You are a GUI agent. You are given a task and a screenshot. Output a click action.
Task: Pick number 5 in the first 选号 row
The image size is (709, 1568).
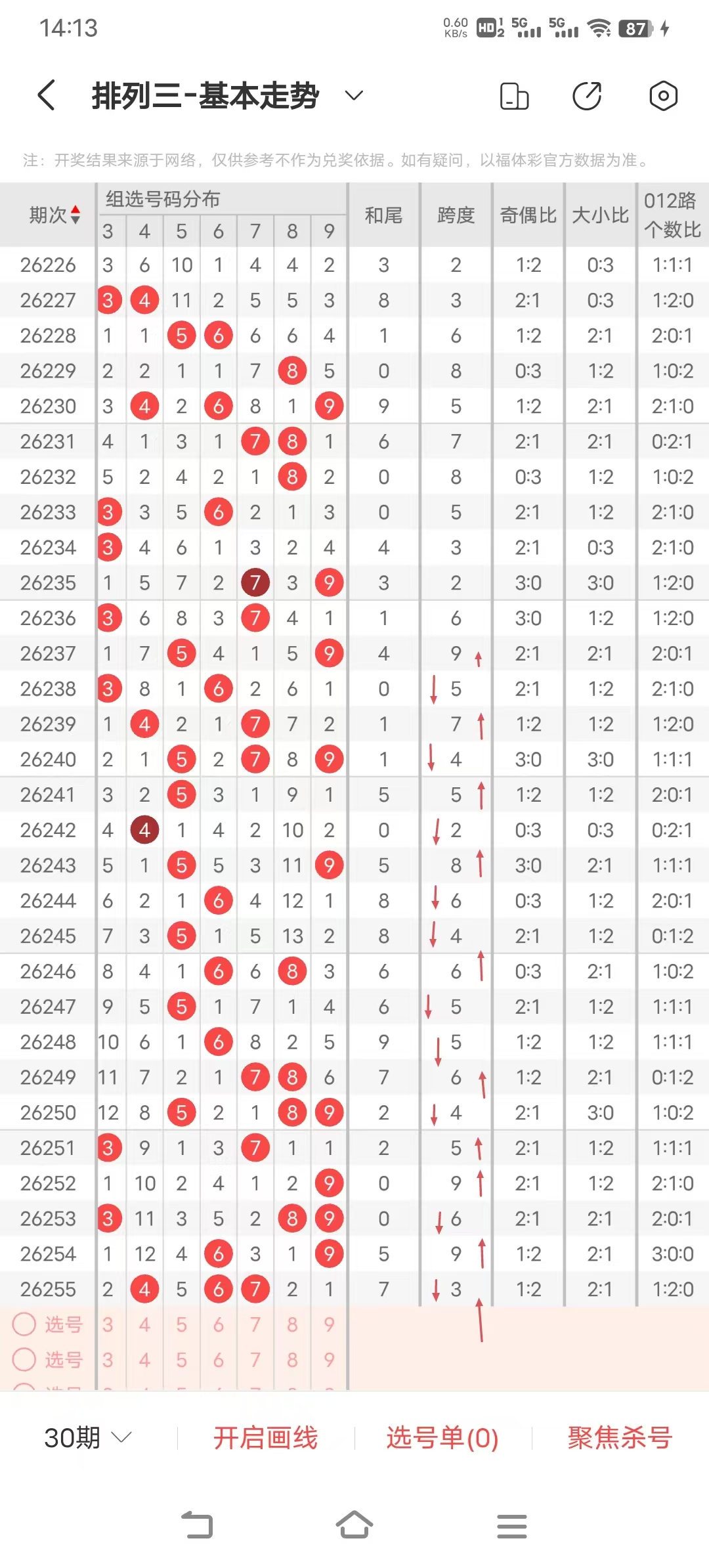(182, 1324)
